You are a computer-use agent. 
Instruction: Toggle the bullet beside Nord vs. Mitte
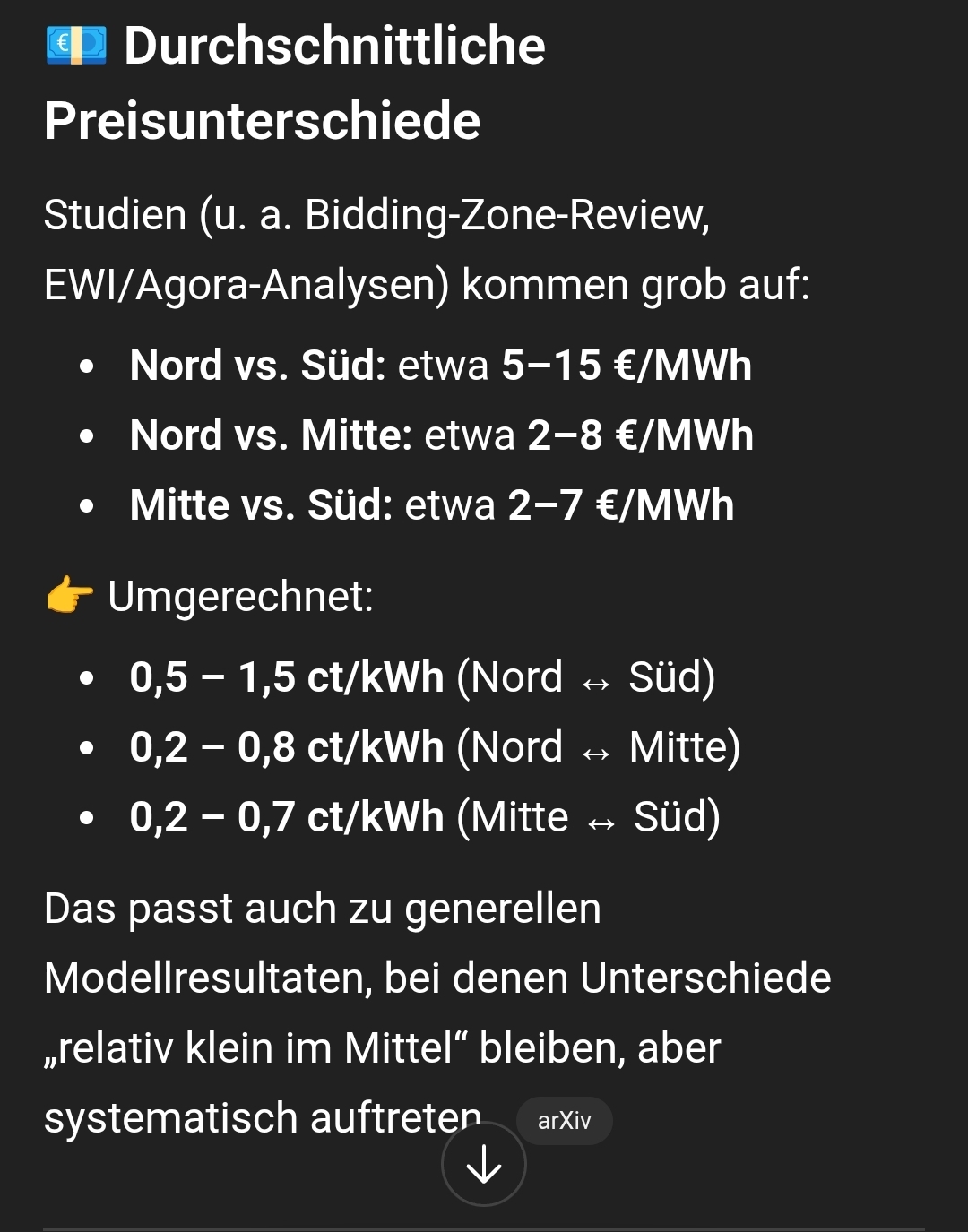(x=87, y=435)
